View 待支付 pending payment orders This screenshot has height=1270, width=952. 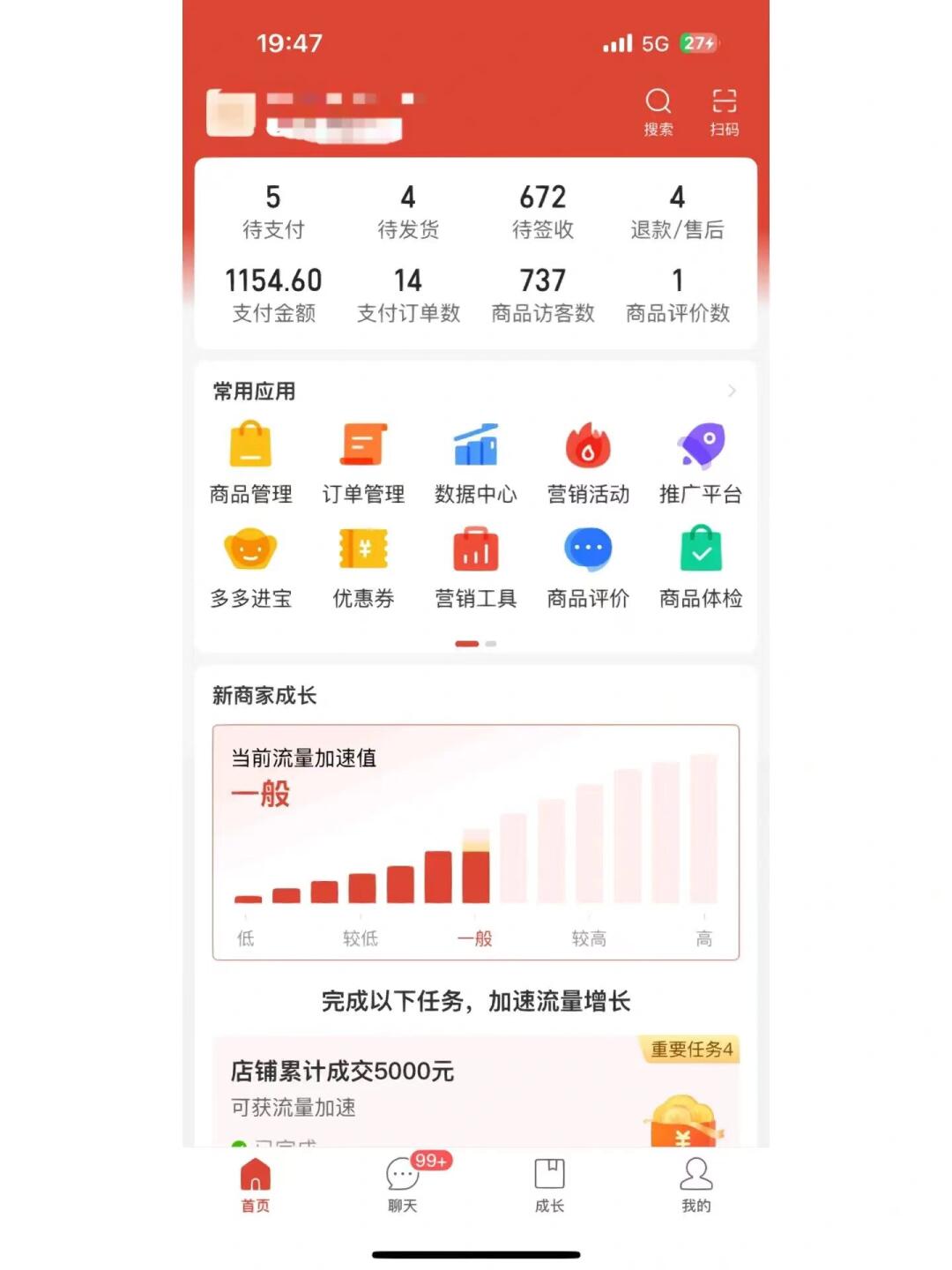point(273,211)
